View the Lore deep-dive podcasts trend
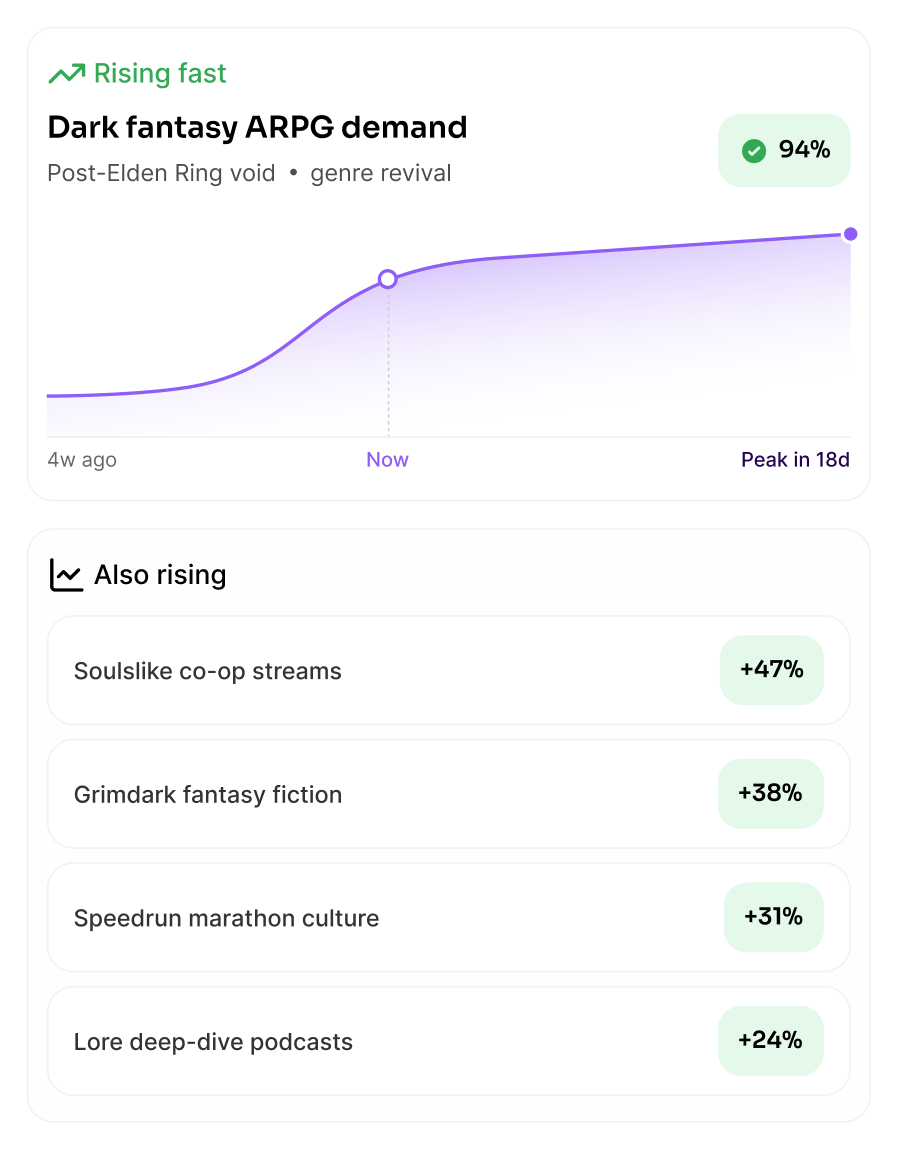The width and height of the screenshot is (898, 1150). 448,1041
